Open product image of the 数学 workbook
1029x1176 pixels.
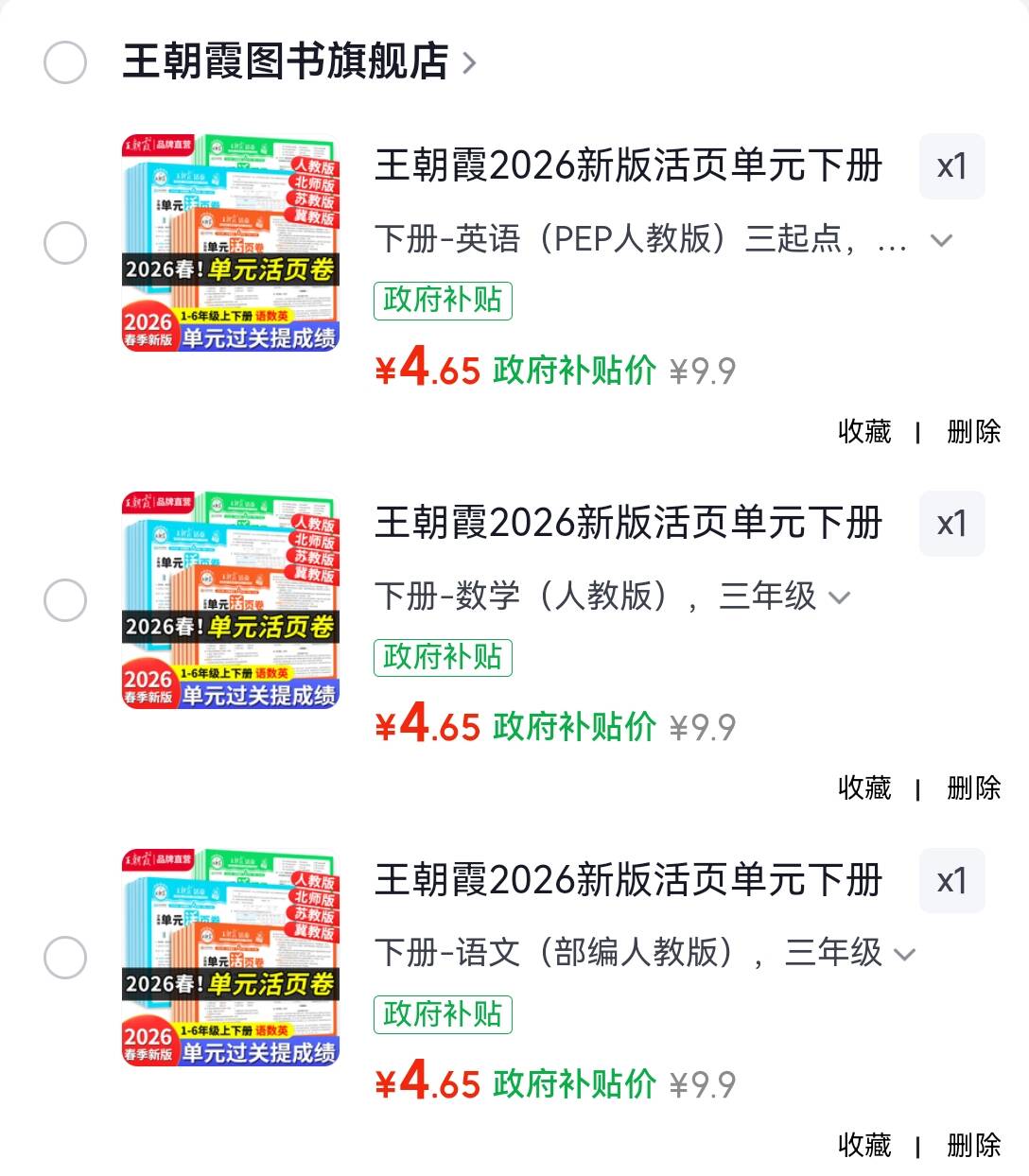[230, 600]
